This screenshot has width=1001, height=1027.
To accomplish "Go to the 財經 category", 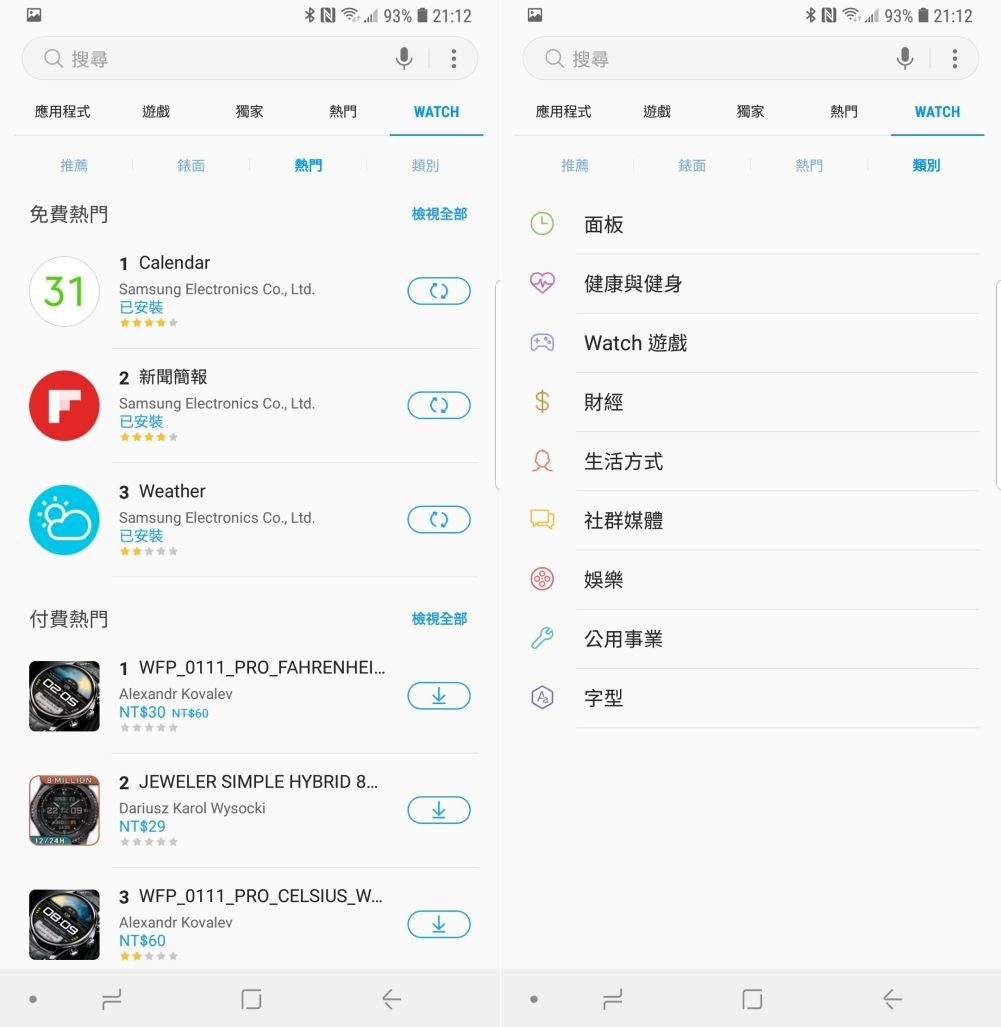I will [604, 402].
